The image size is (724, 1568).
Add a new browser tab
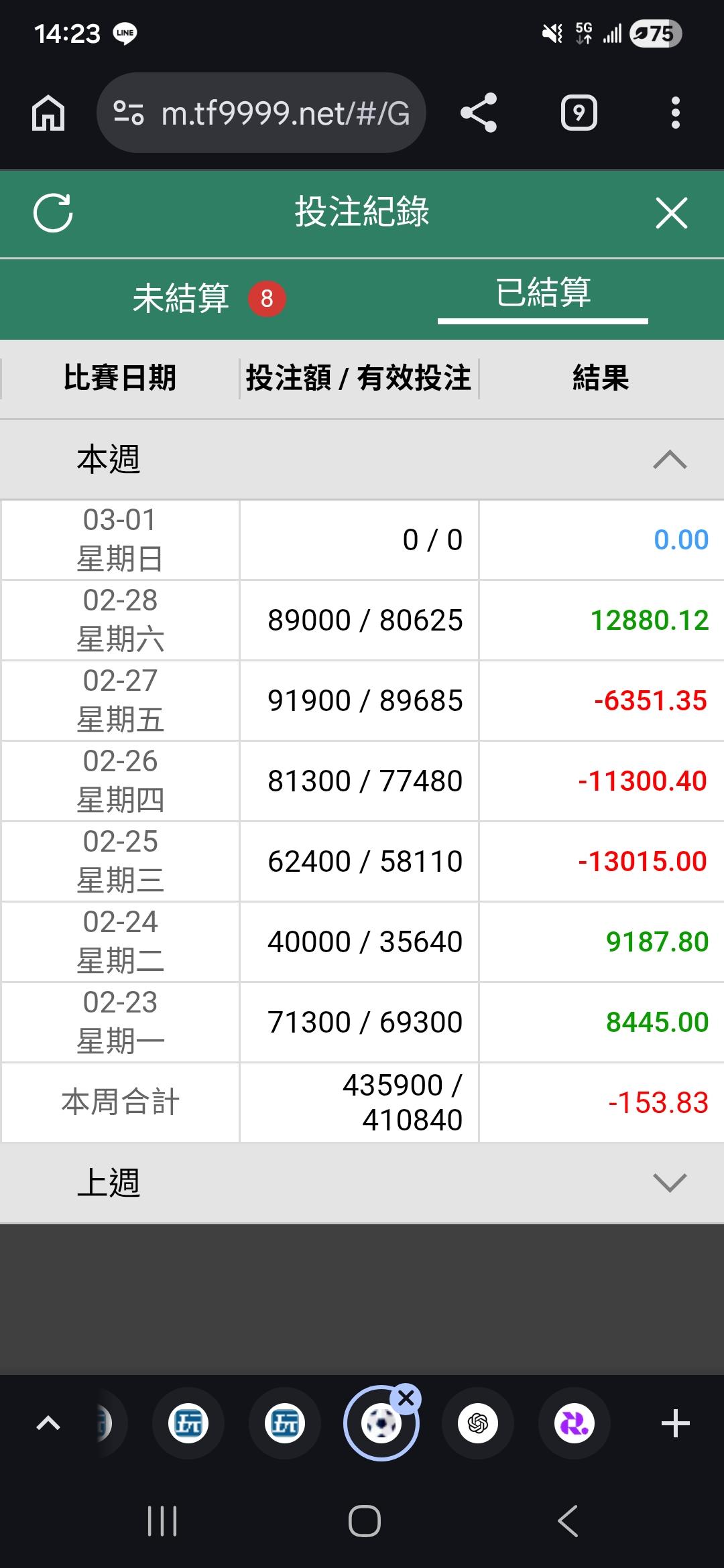pos(675,1423)
